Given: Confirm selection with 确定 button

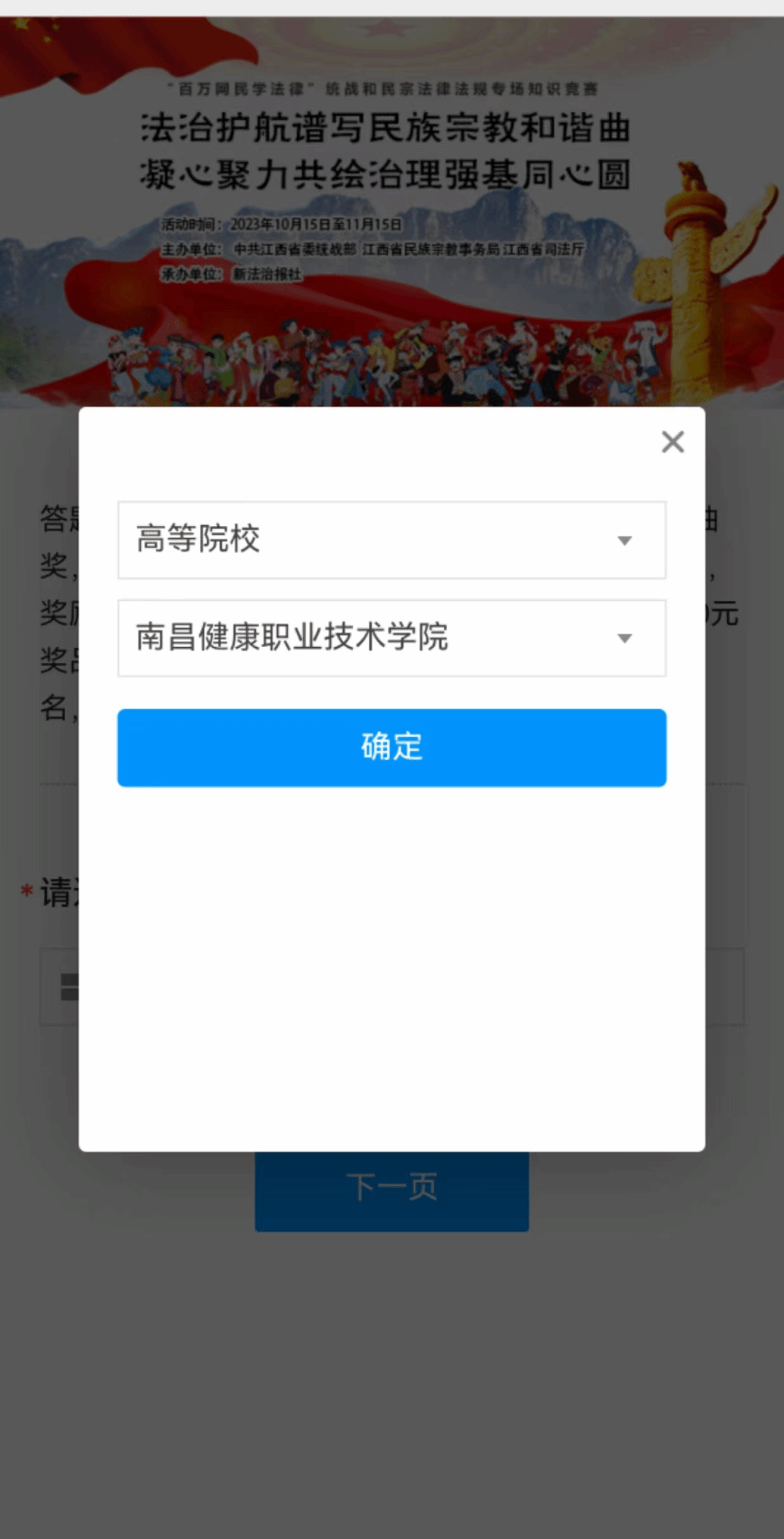Looking at the screenshot, I should point(391,747).
